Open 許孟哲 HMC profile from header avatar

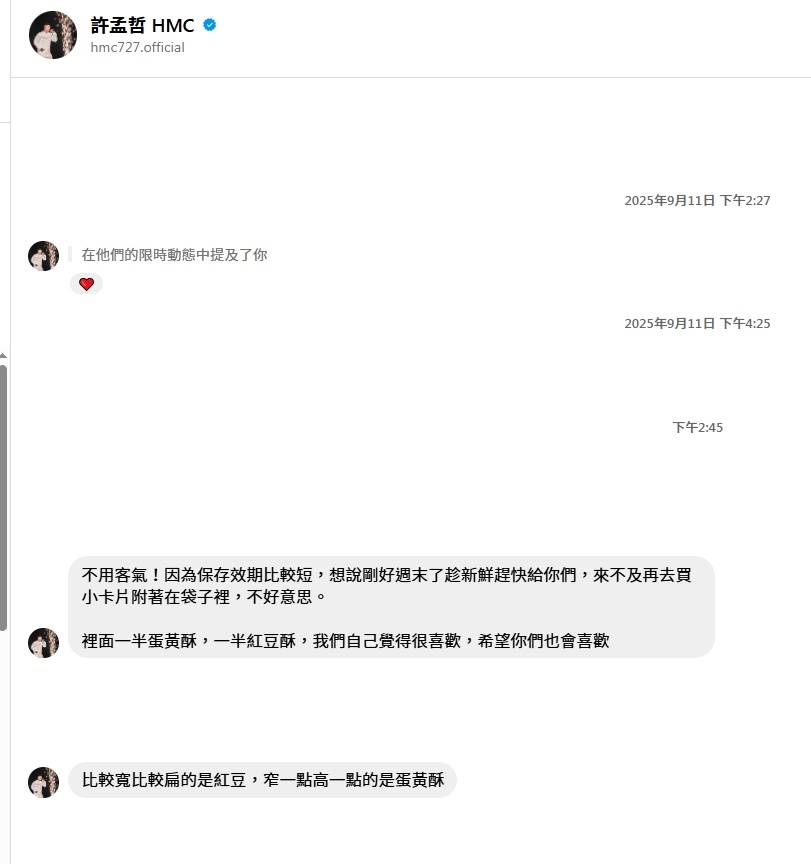(x=53, y=35)
